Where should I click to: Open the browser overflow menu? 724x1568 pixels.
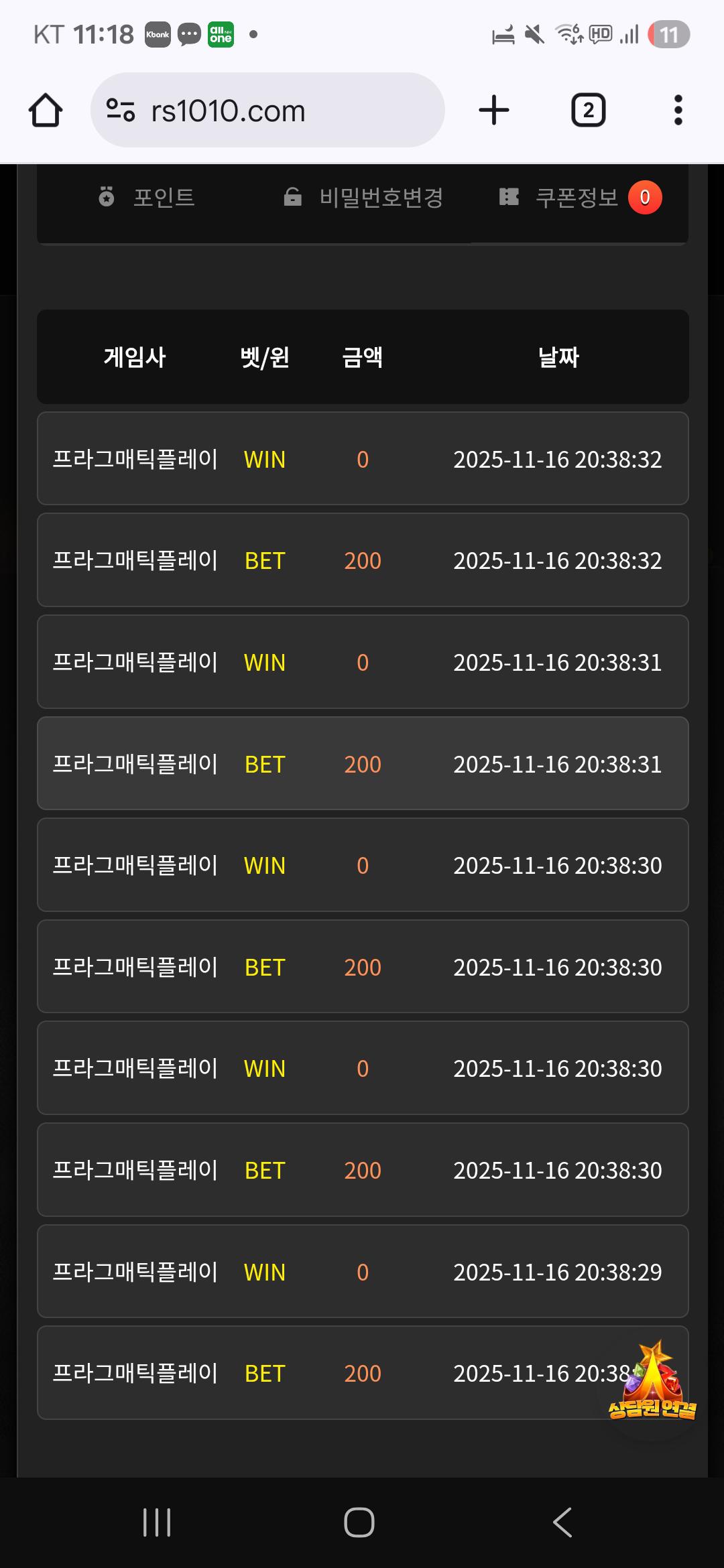click(678, 111)
